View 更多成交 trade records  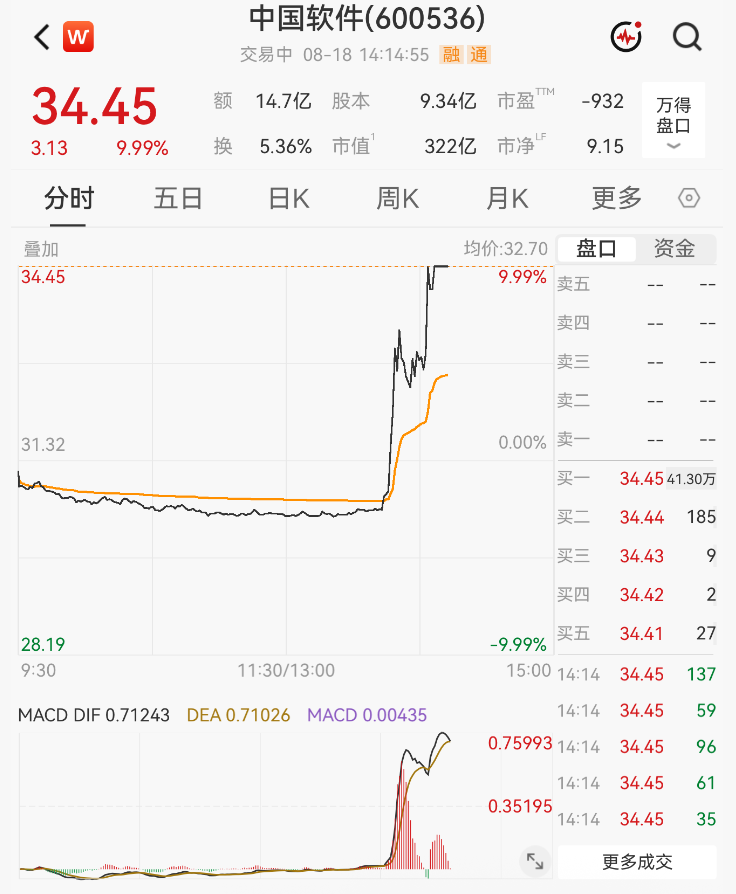tap(637, 862)
